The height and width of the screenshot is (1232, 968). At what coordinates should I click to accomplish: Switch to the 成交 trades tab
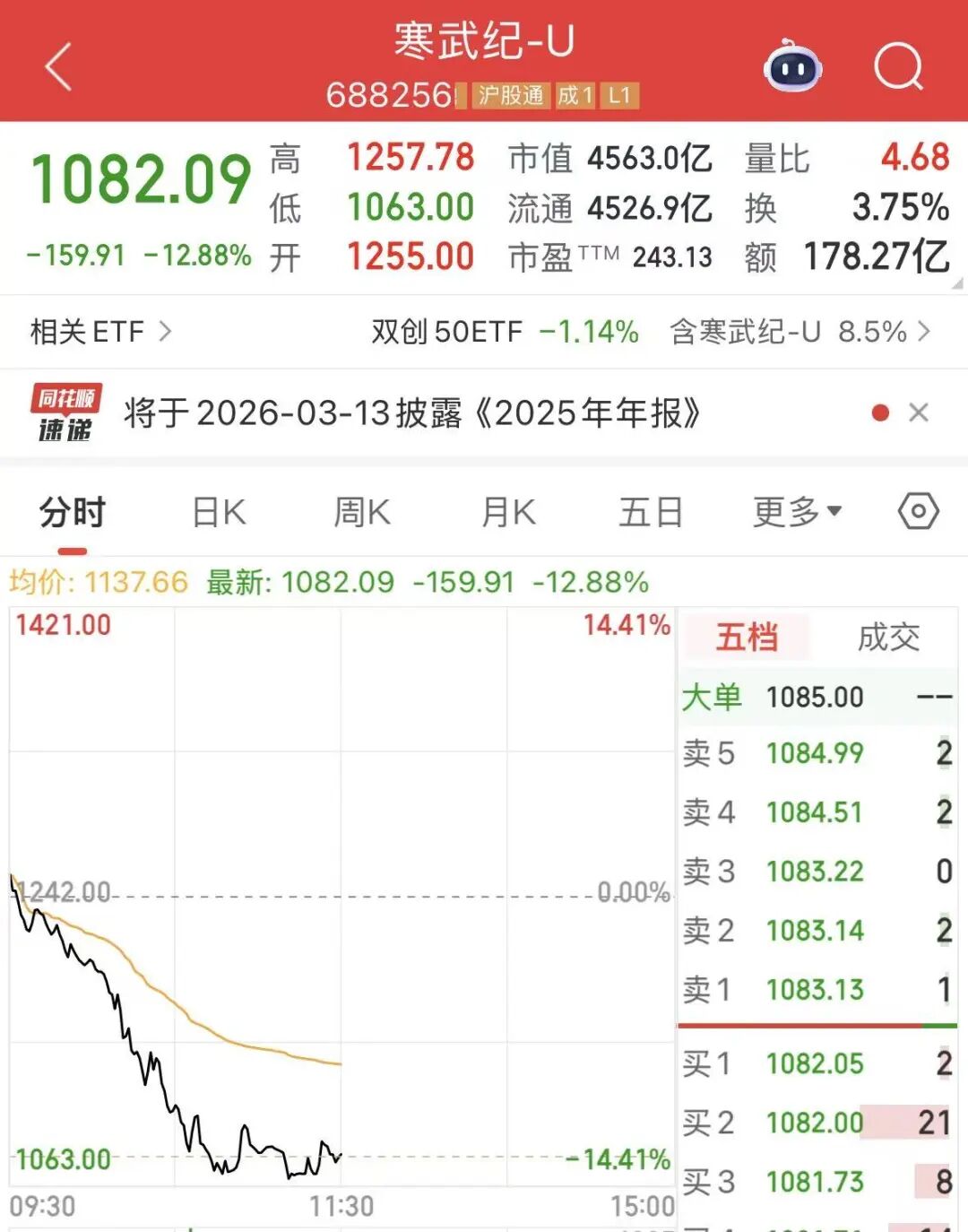(x=887, y=638)
